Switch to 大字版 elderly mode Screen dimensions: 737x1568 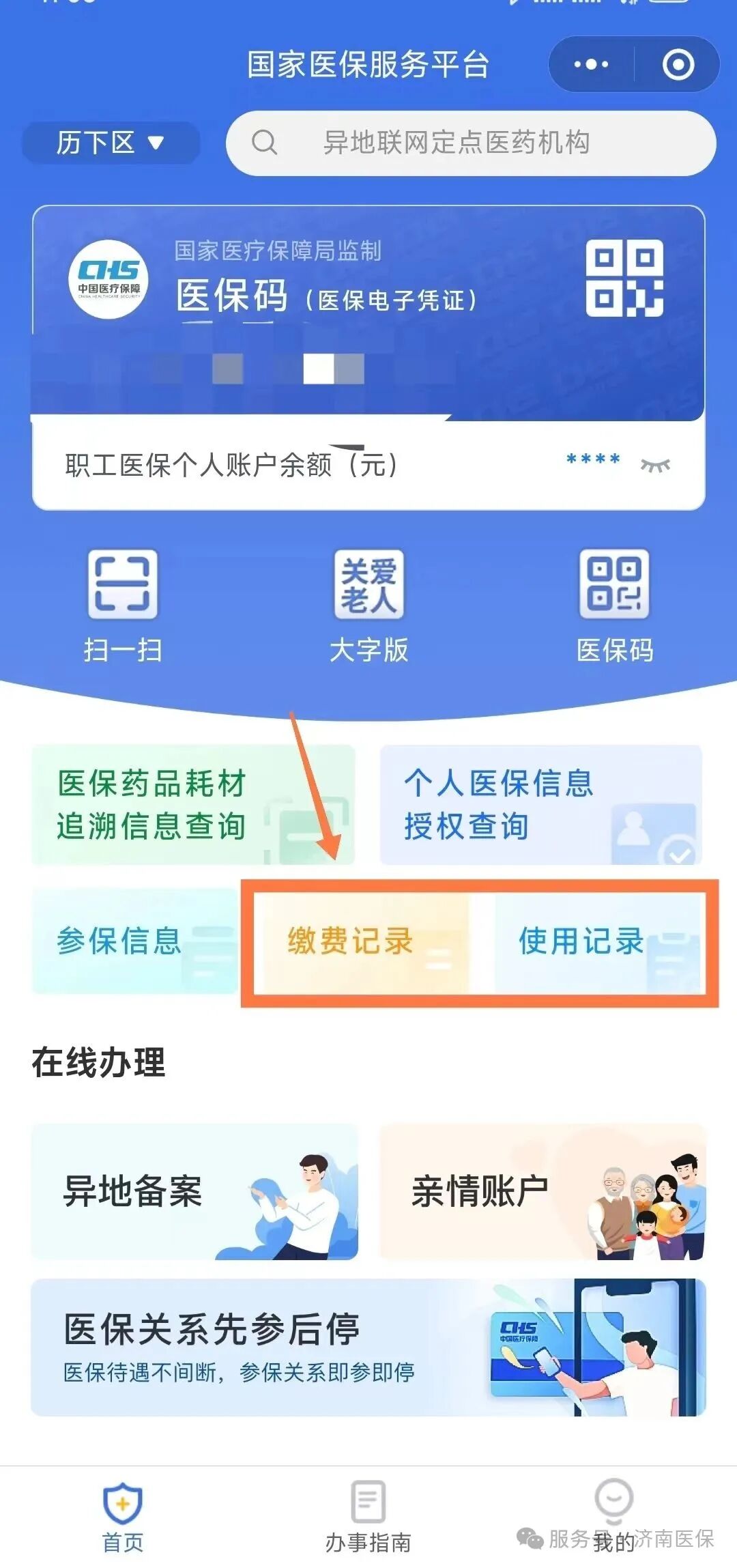pyautogui.click(x=369, y=604)
